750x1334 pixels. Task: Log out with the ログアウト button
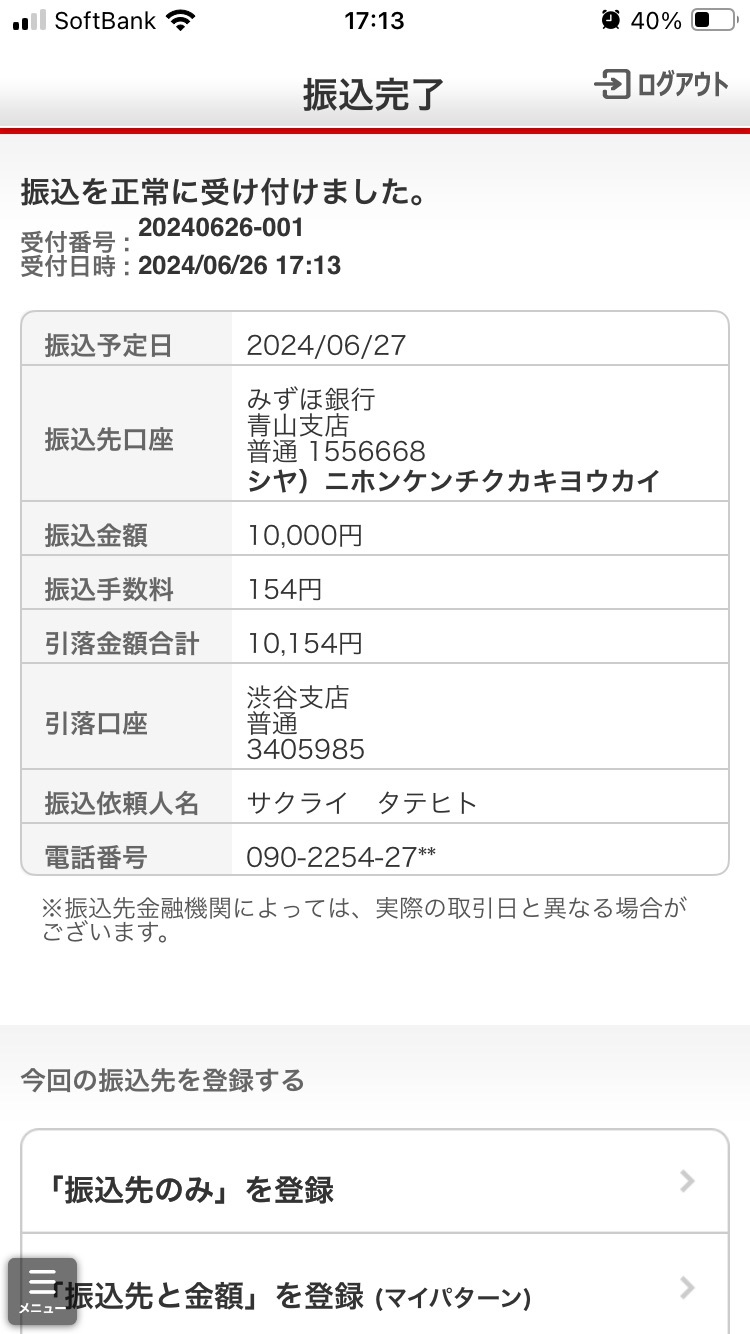[x=662, y=85]
